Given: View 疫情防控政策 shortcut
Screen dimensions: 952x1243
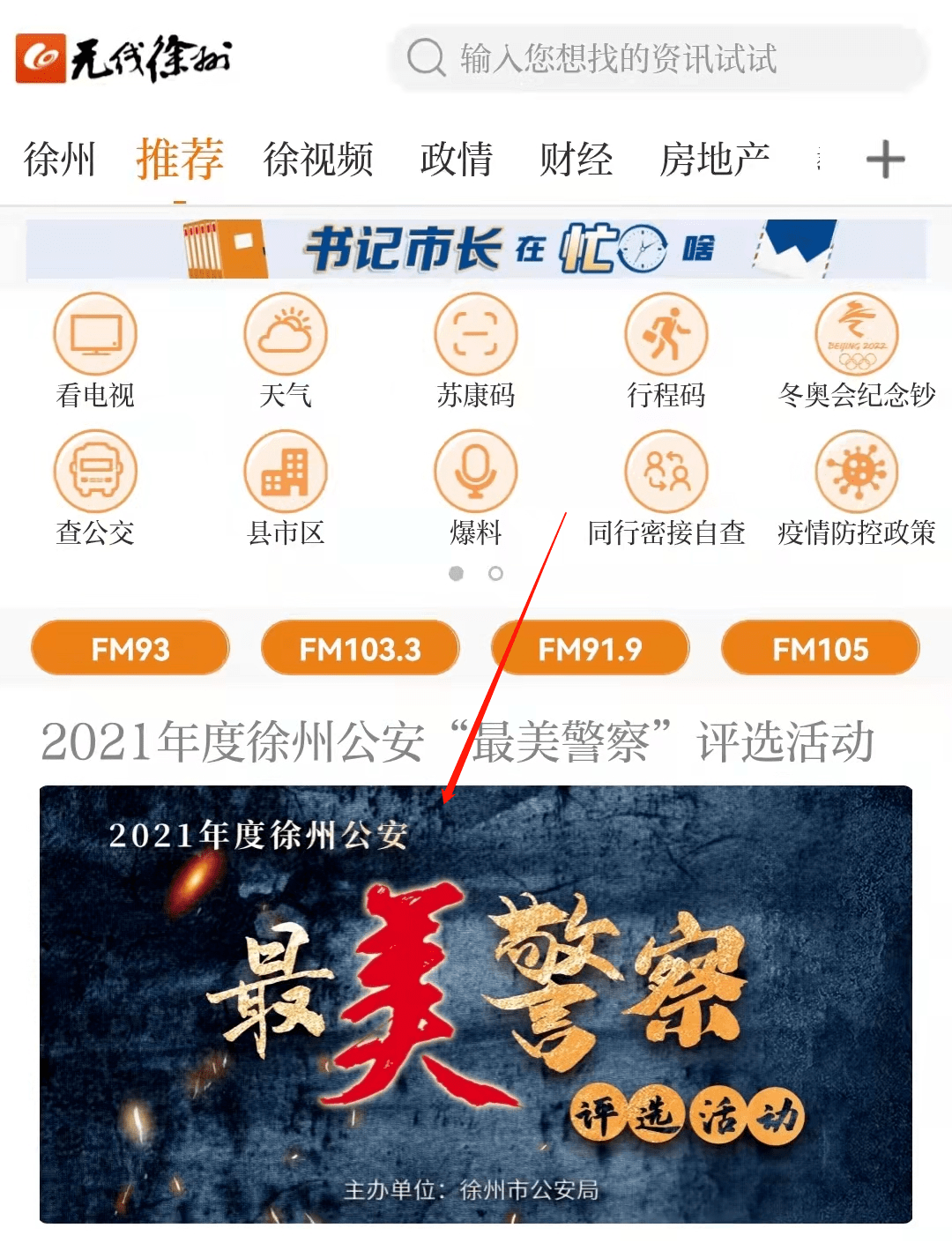Looking at the screenshot, I should point(857,488).
